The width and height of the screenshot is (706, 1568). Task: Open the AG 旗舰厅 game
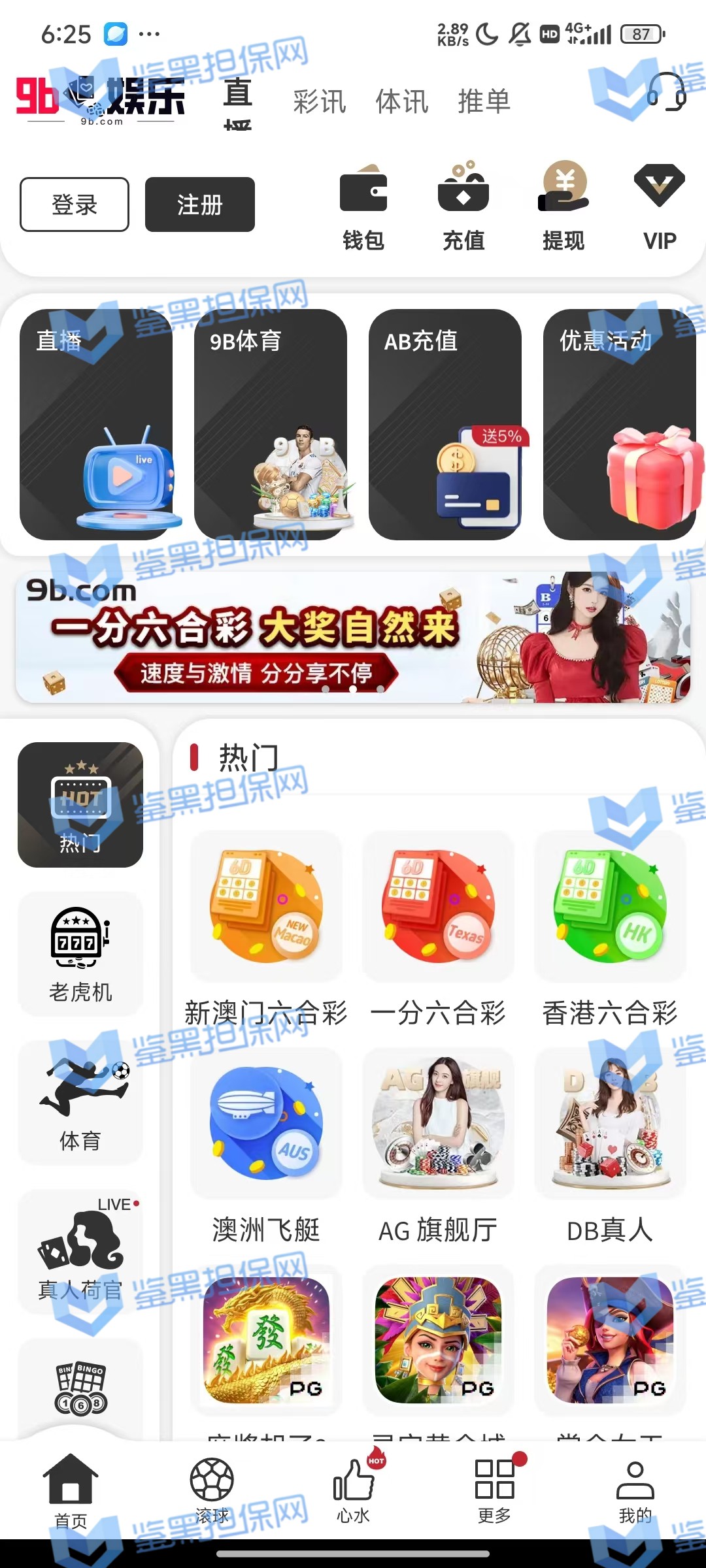click(438, 1145)
